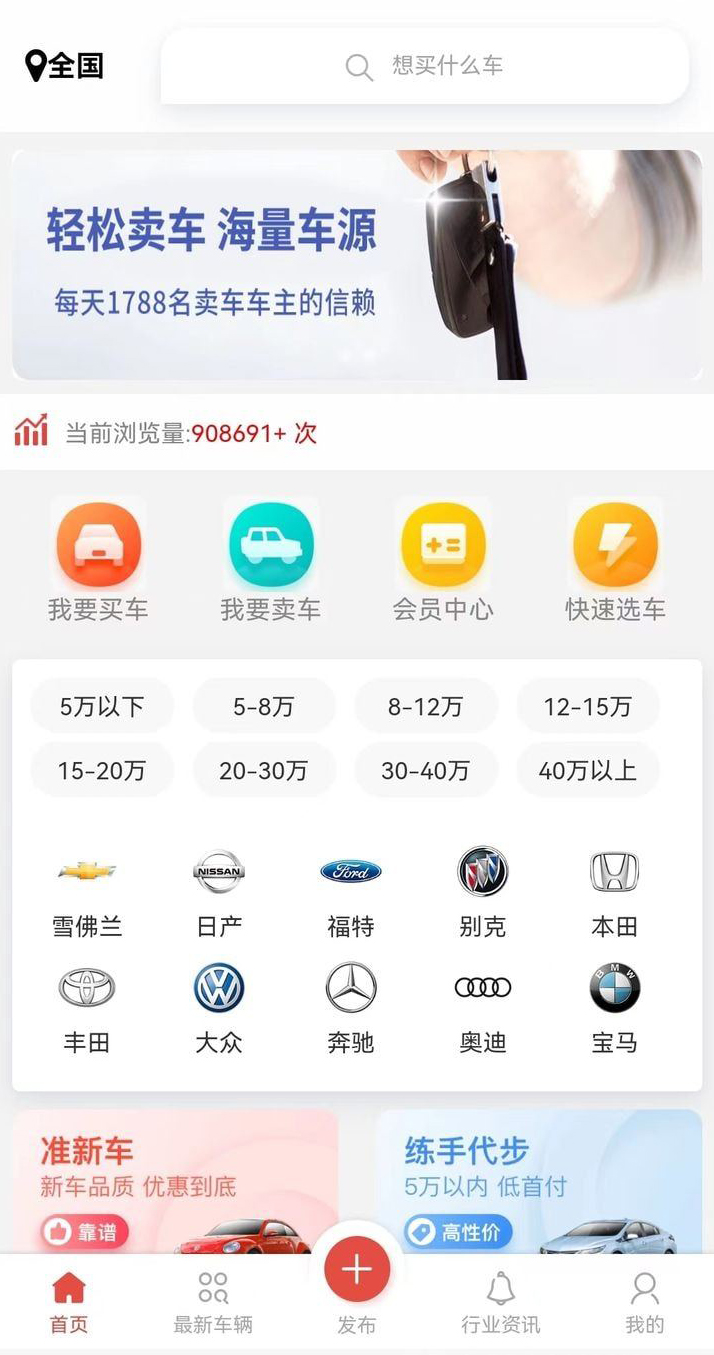Browse 雪佛兰 brand cars

point(87,893)
